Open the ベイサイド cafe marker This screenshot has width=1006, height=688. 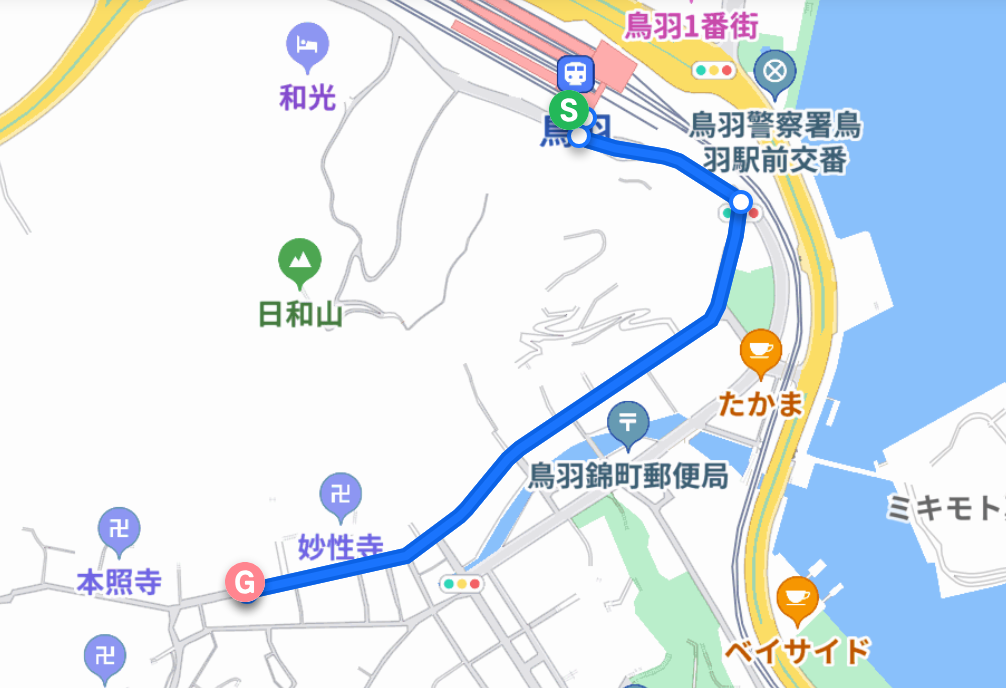coord(797,598)
